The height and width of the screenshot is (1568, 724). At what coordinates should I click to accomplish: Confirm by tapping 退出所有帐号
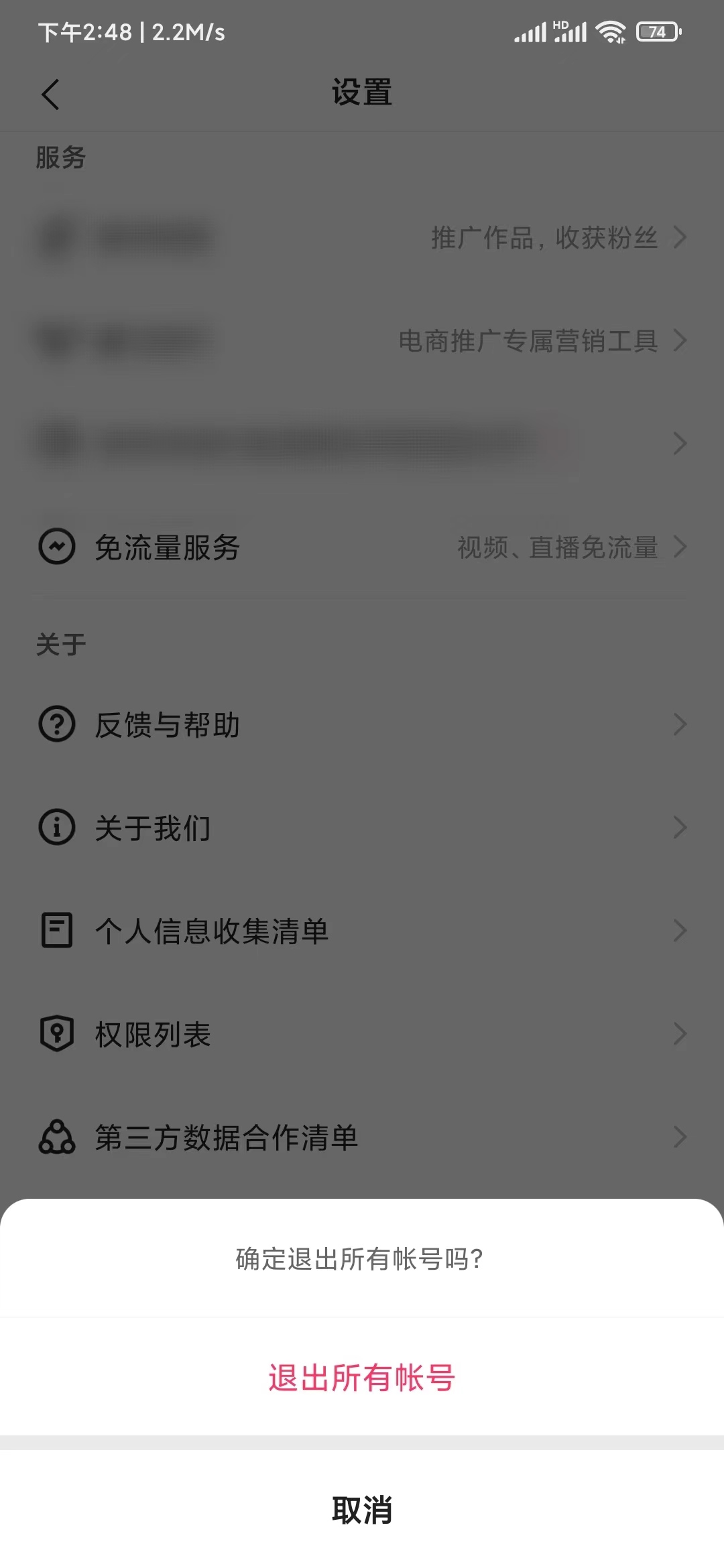coord(362,1378)
